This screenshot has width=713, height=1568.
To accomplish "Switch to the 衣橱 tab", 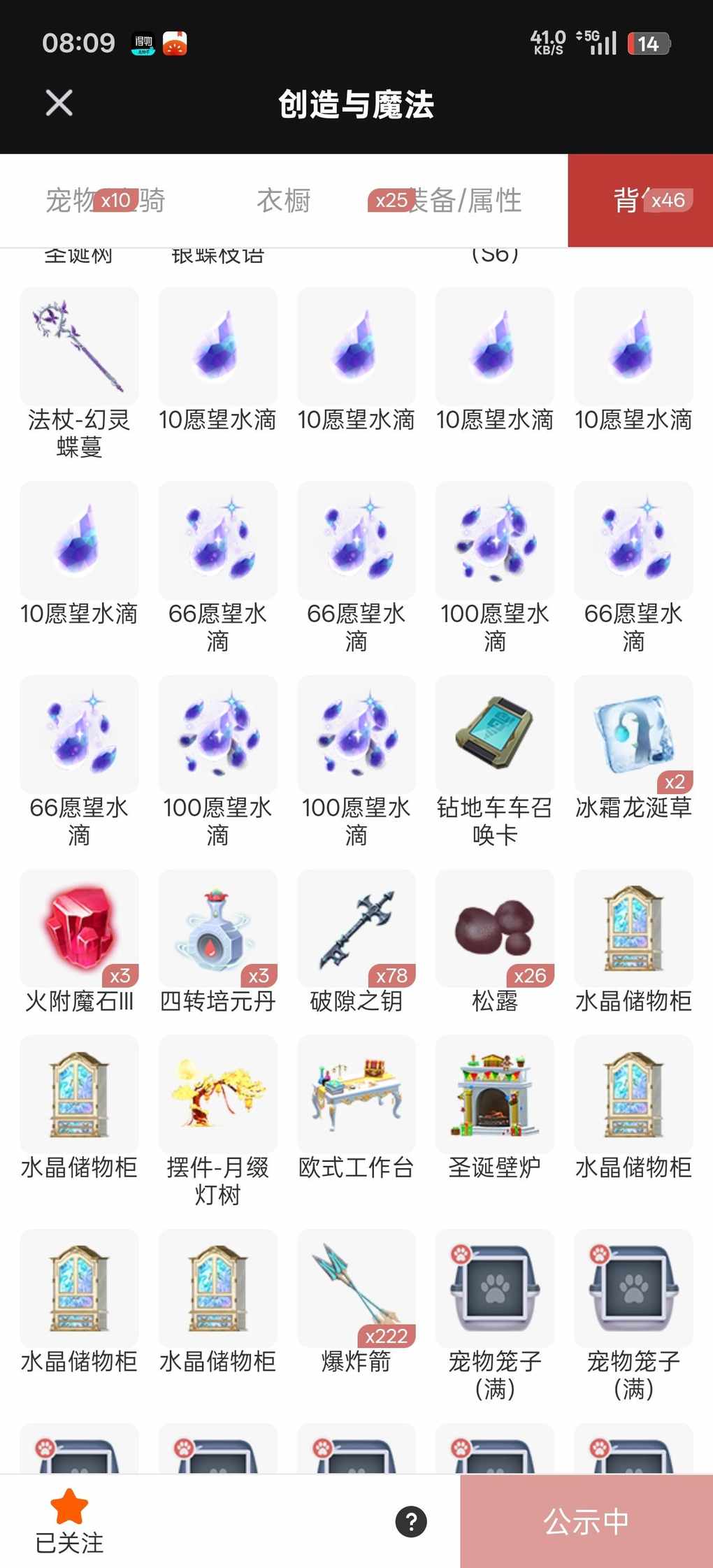I will coord(283,201).
